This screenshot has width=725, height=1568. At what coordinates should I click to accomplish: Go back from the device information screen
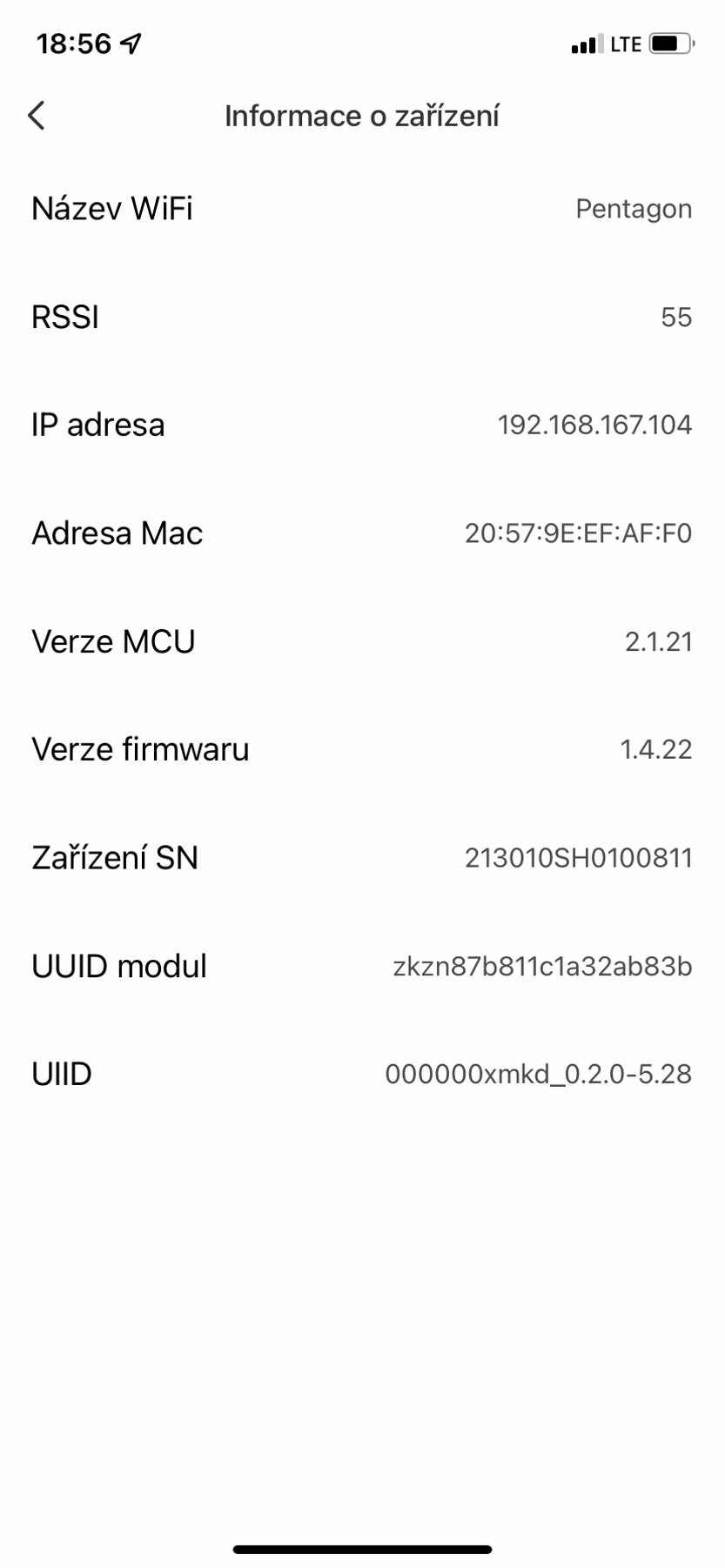pyautogui.click(x=37, y=115)
